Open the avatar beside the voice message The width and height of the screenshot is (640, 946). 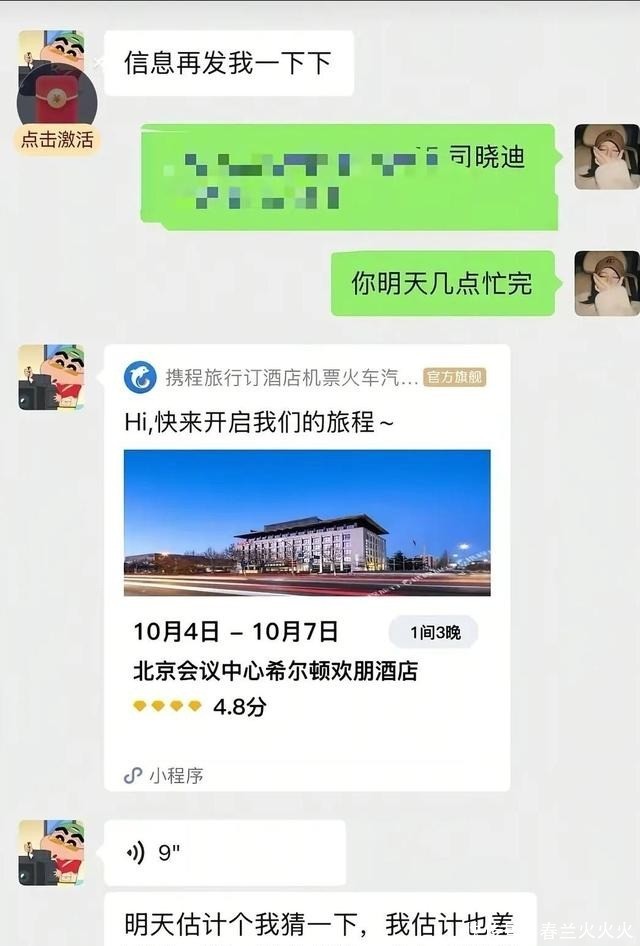(x=51, y=853)
